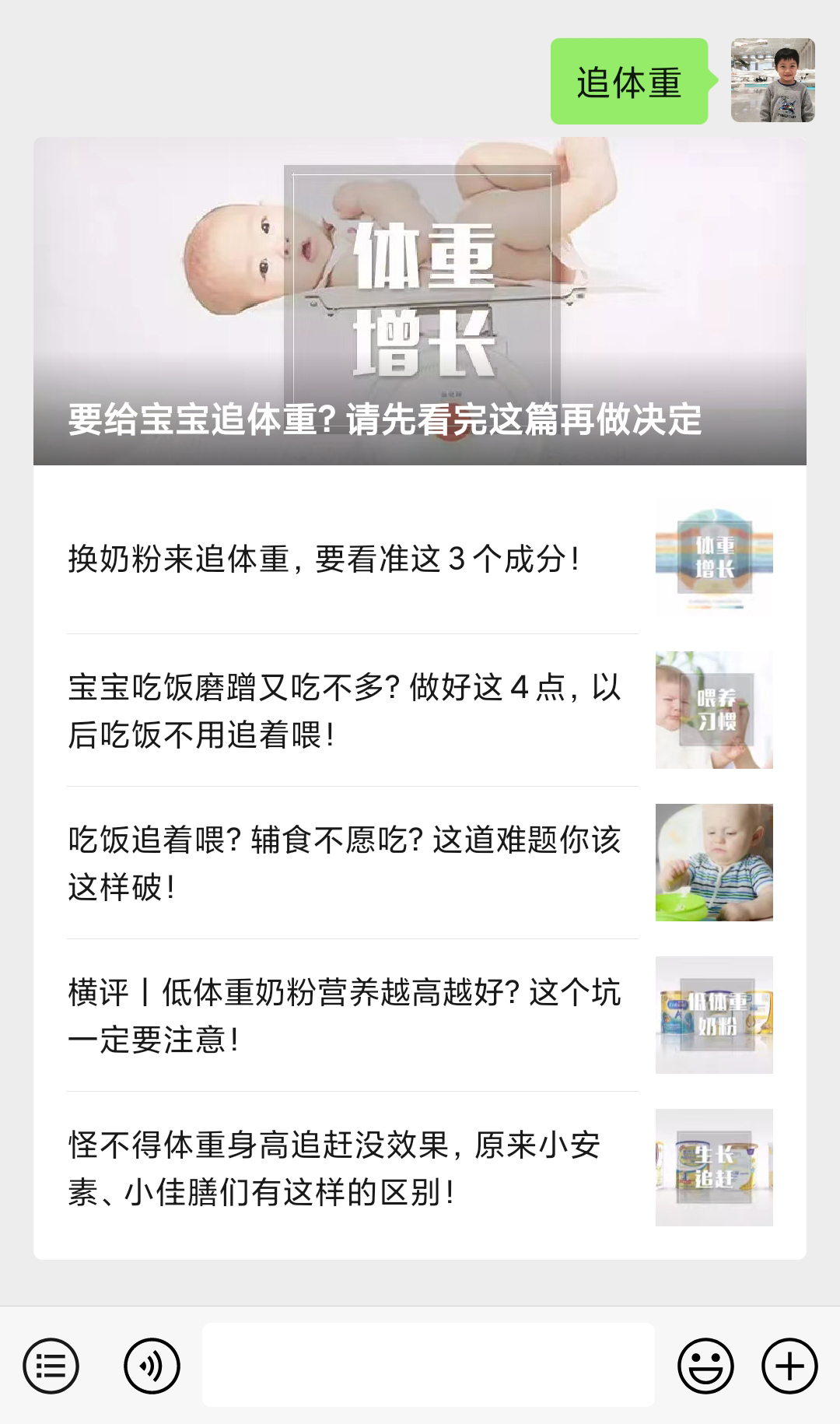
Task: Switch to voice input mode
Action: 152,1365
